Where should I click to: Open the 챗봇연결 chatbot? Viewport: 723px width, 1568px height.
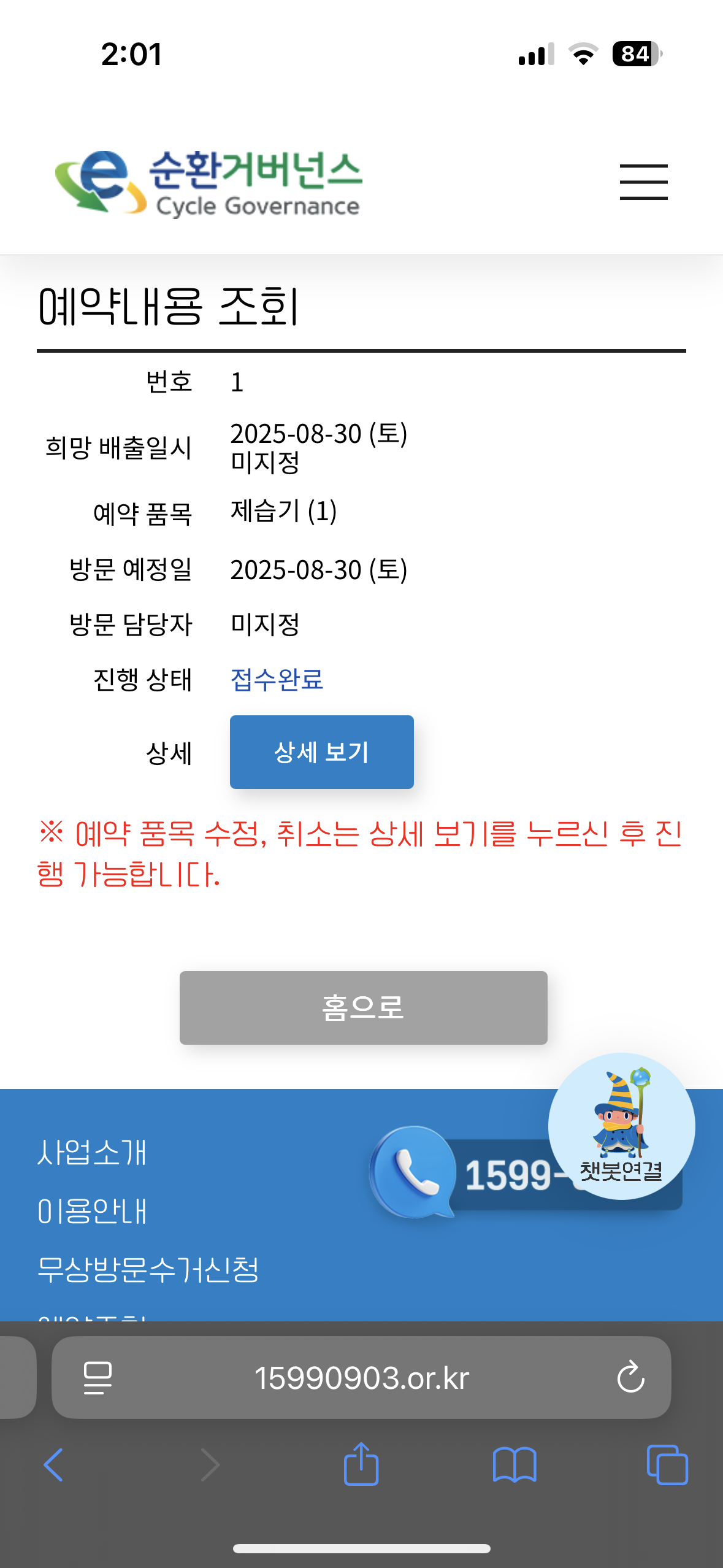coord(621,1125)
